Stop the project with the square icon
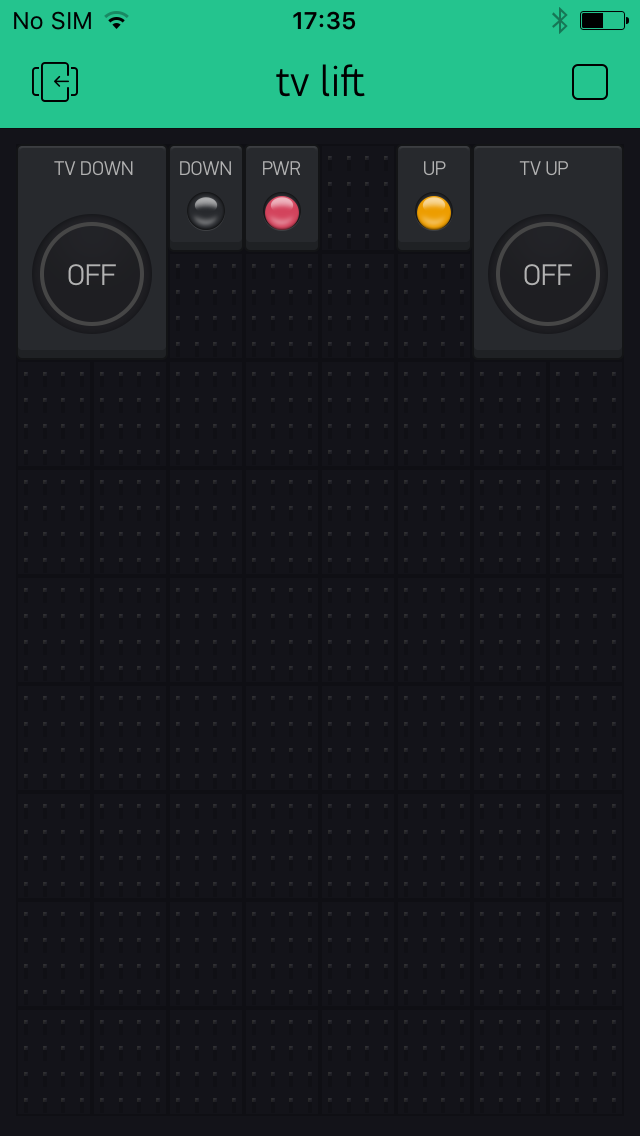640x1136 pixels. point(589,82)
